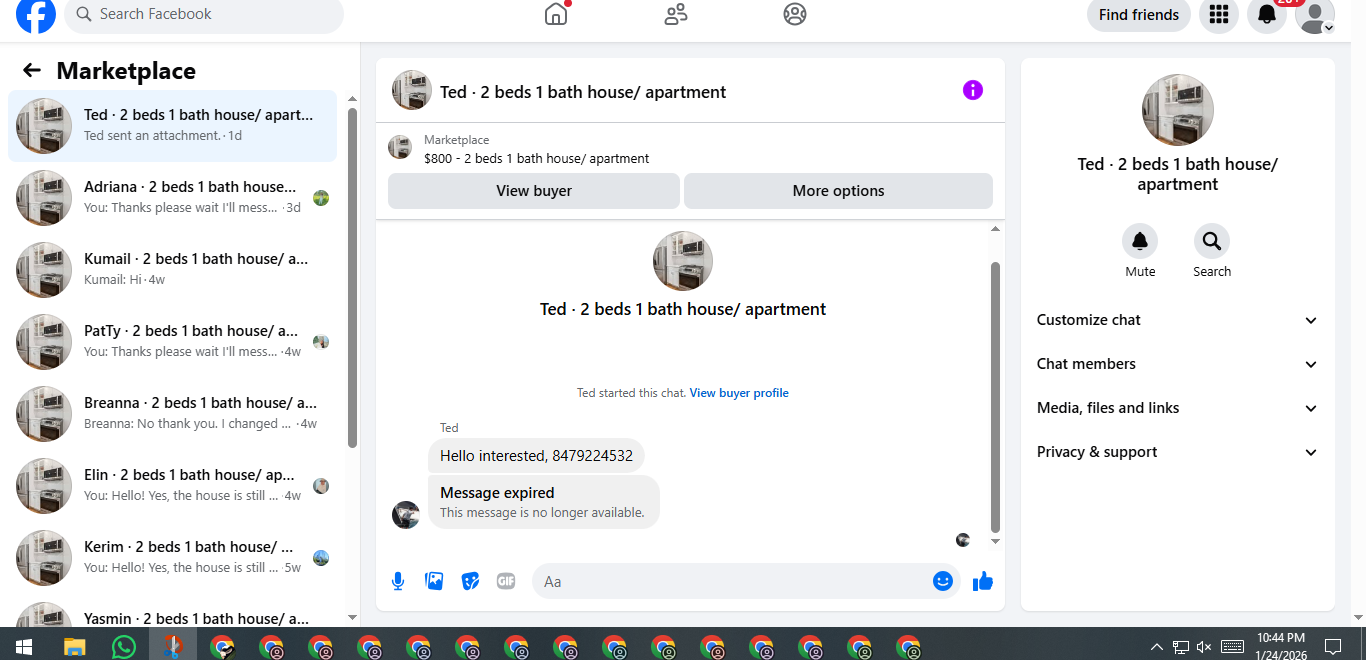Send a thumbs-up like
This screenshot has height=660, width=1366.
point(983,581)
